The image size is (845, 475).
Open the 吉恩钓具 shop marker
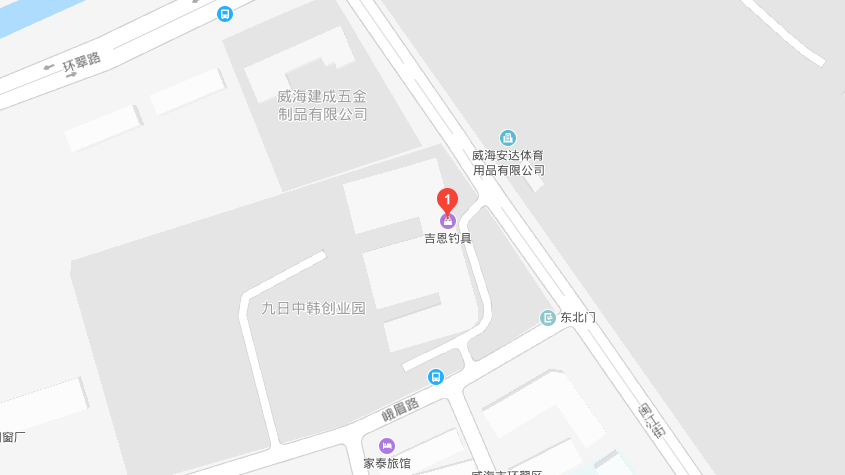pos(447,220)
